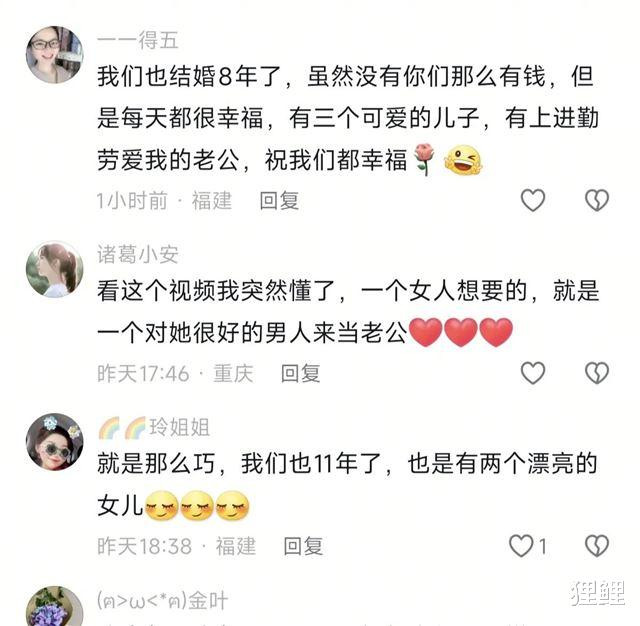Like 诸葛小安's comment
This screenshot has height=626, width=640.
pyautogui.click(x=533, y=373)
